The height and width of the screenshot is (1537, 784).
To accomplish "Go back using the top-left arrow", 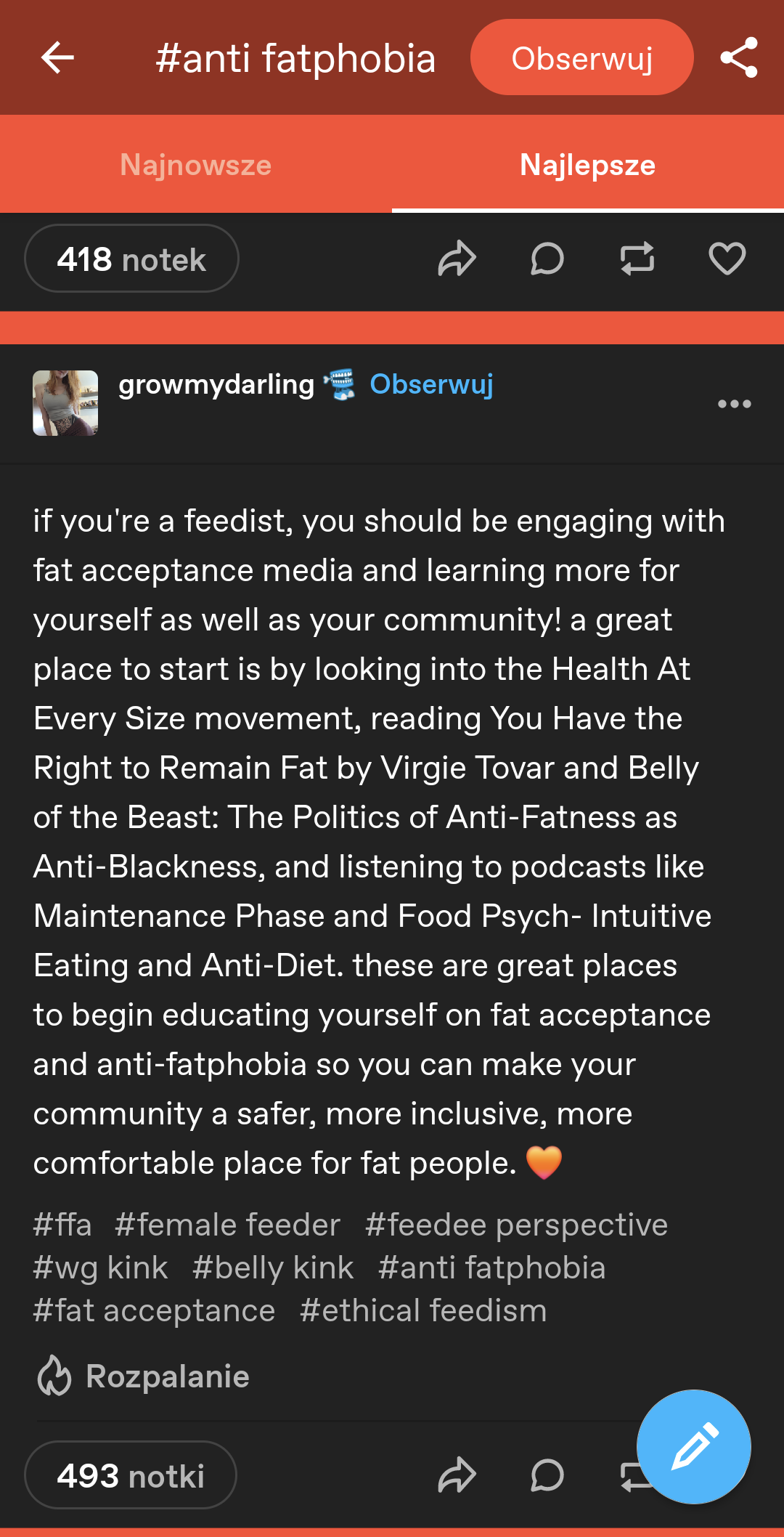I will pos(58,57).
